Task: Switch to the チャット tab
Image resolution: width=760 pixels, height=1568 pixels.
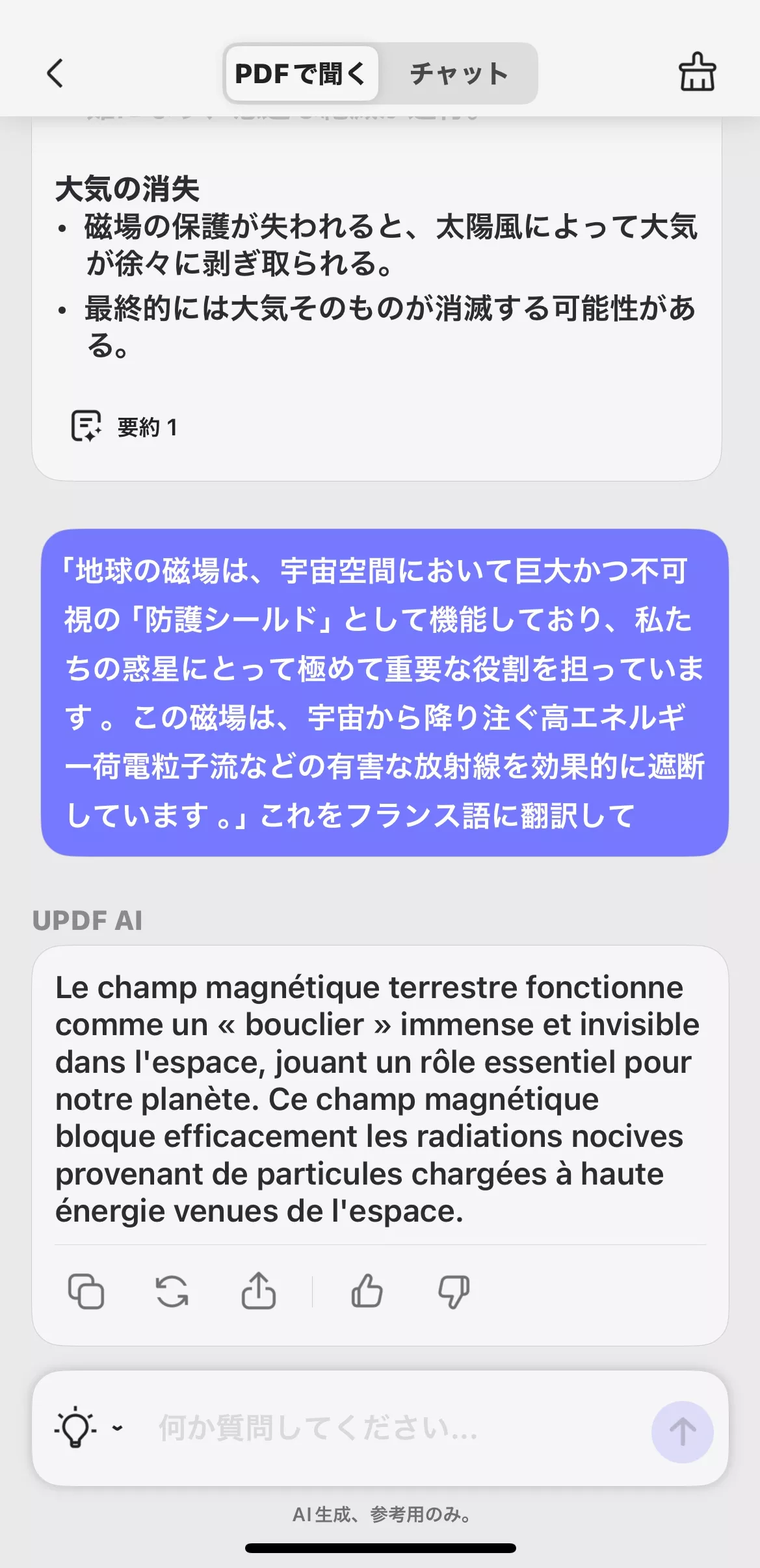Action: pyautogui.click(x=458, y=73)
